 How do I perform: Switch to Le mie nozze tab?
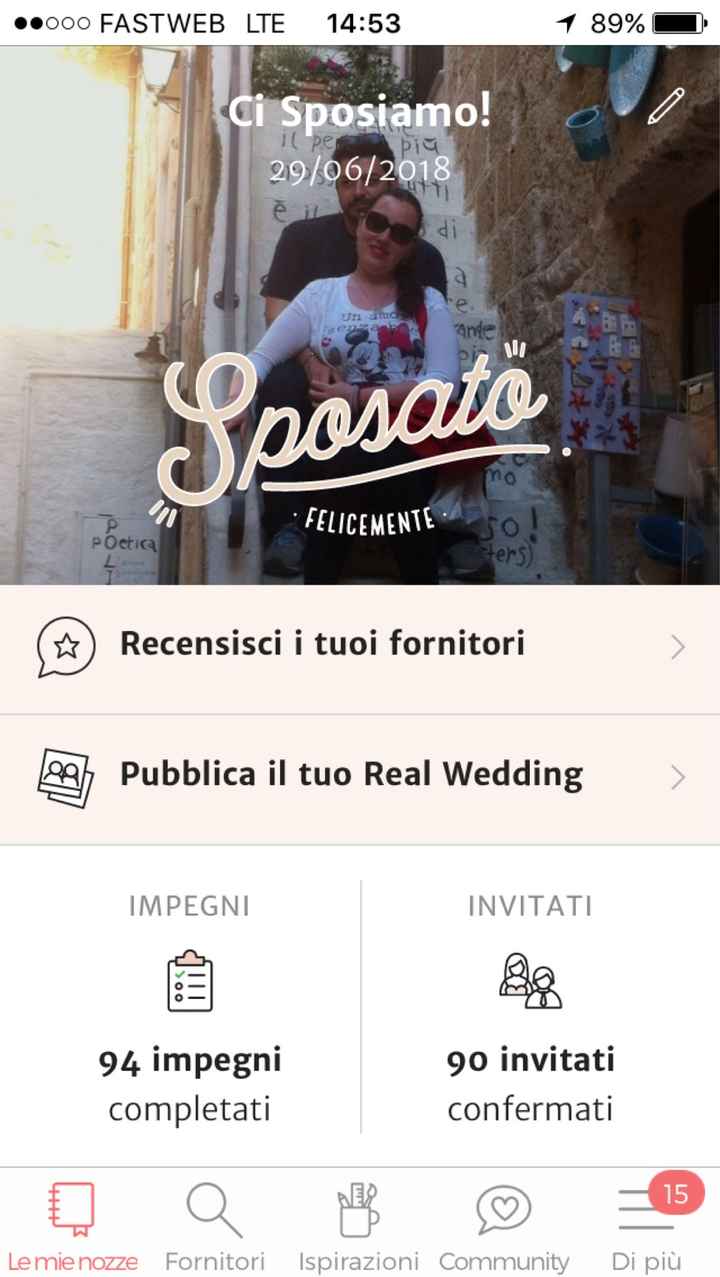72,1226
